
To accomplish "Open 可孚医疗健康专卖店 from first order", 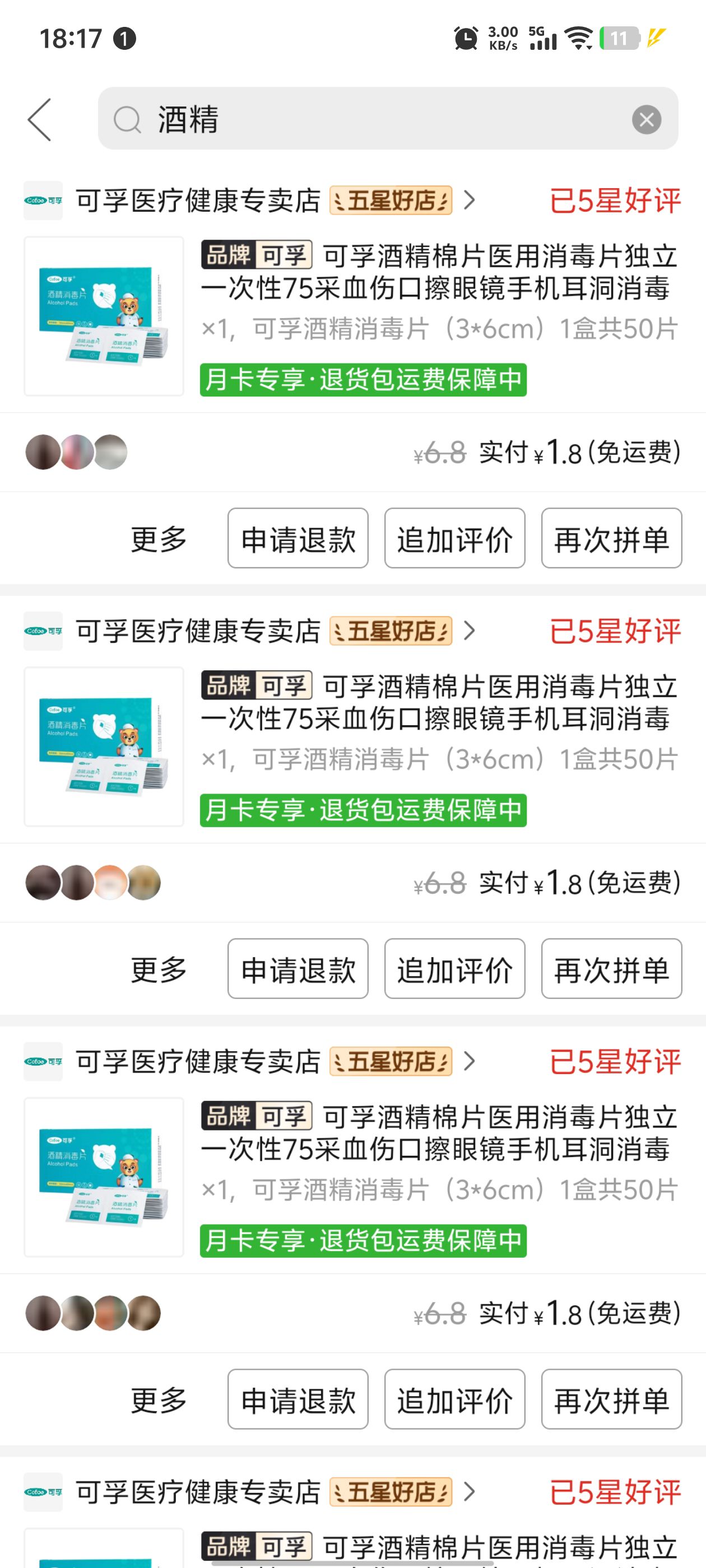I will point(198,200).
